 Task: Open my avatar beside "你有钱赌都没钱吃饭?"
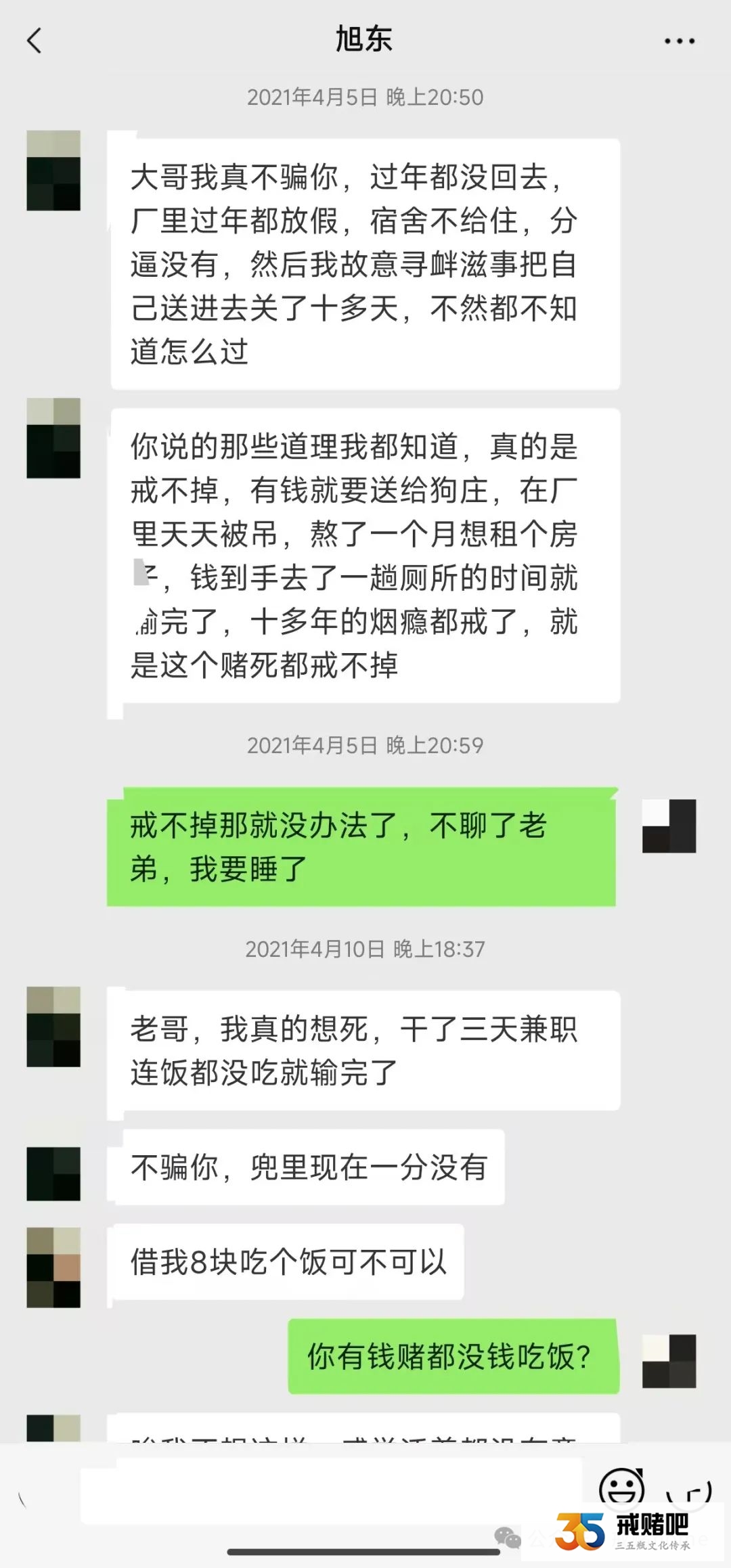tap(669, 1360)
